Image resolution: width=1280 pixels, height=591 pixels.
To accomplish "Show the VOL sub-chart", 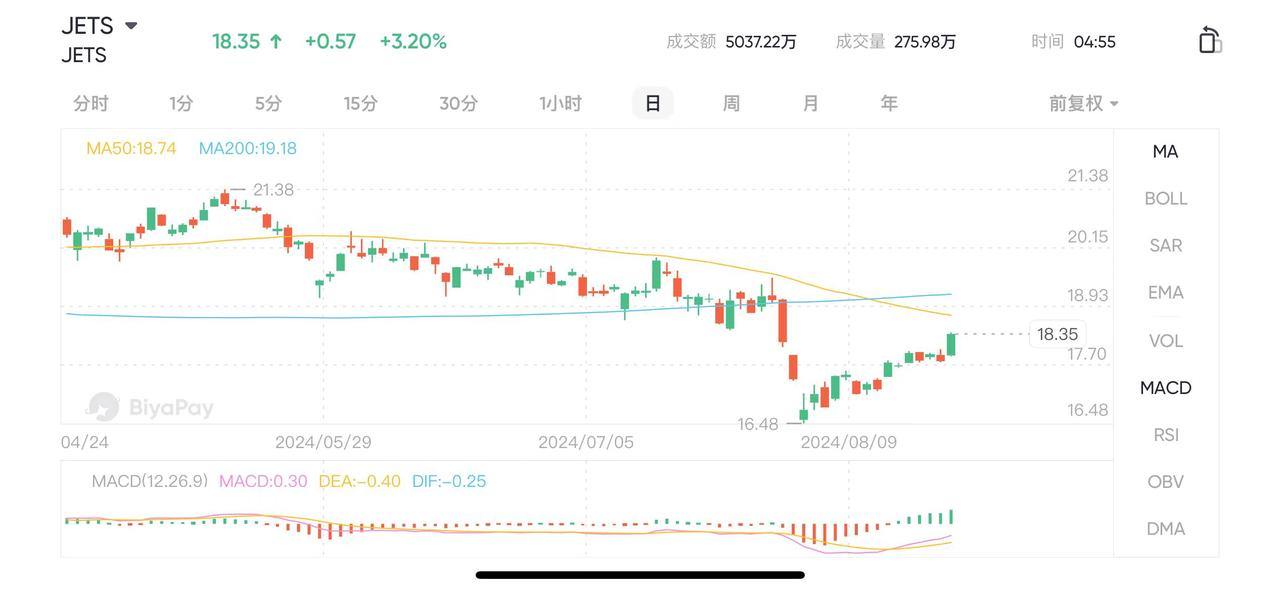I will click(x=1165, y=340).
